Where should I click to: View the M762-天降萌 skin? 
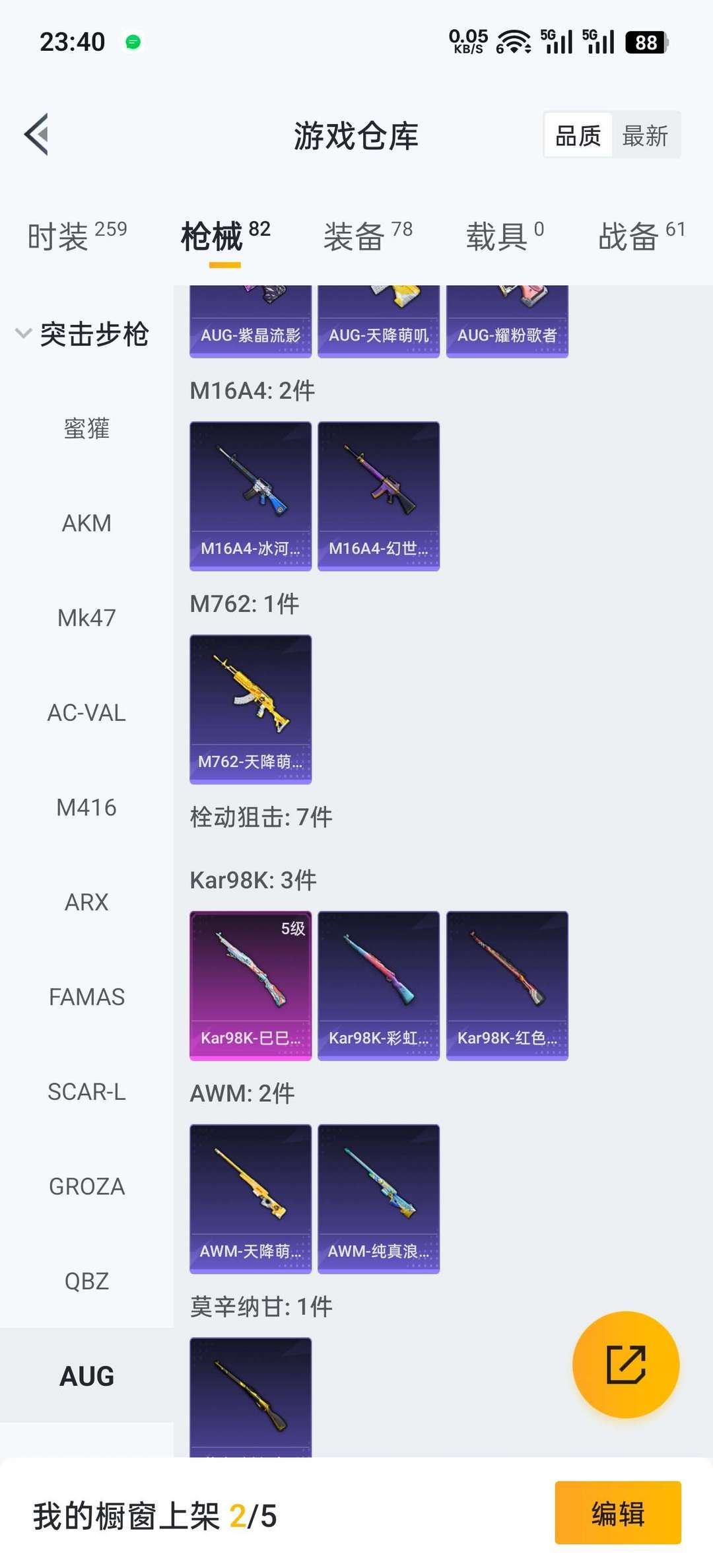[x=250, y=709]
